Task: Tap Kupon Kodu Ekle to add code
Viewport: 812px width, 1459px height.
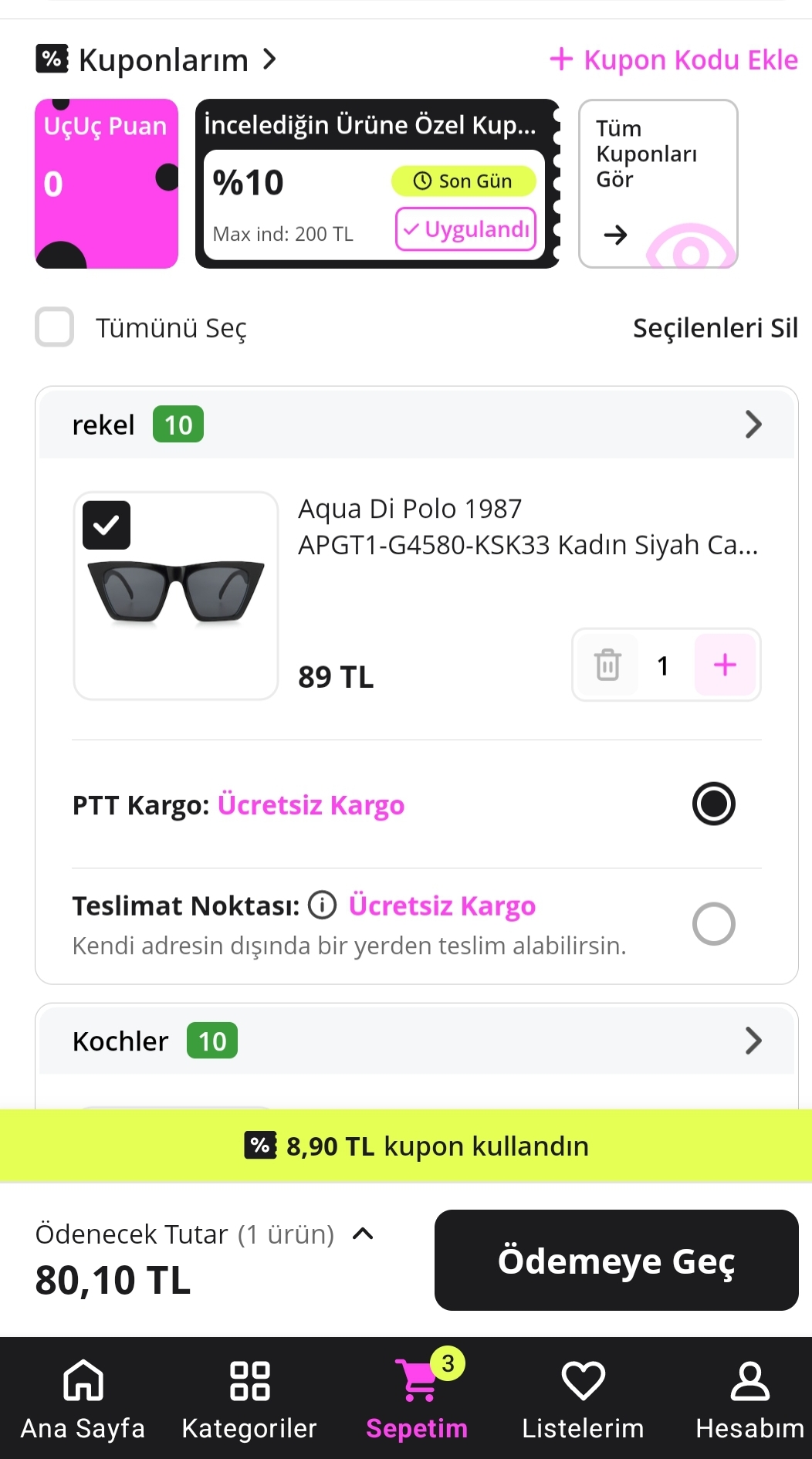Action: tap(674, 59)
